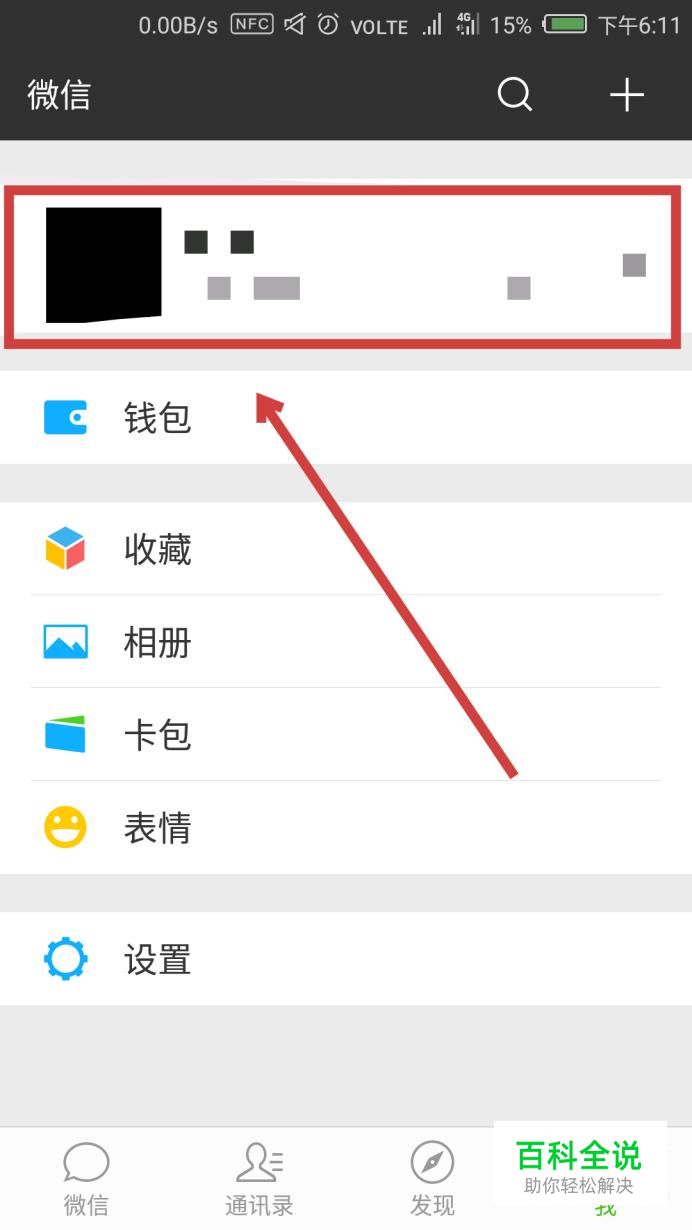Open 相册 album
This screenshot has width=692, height=1230.
346,642
